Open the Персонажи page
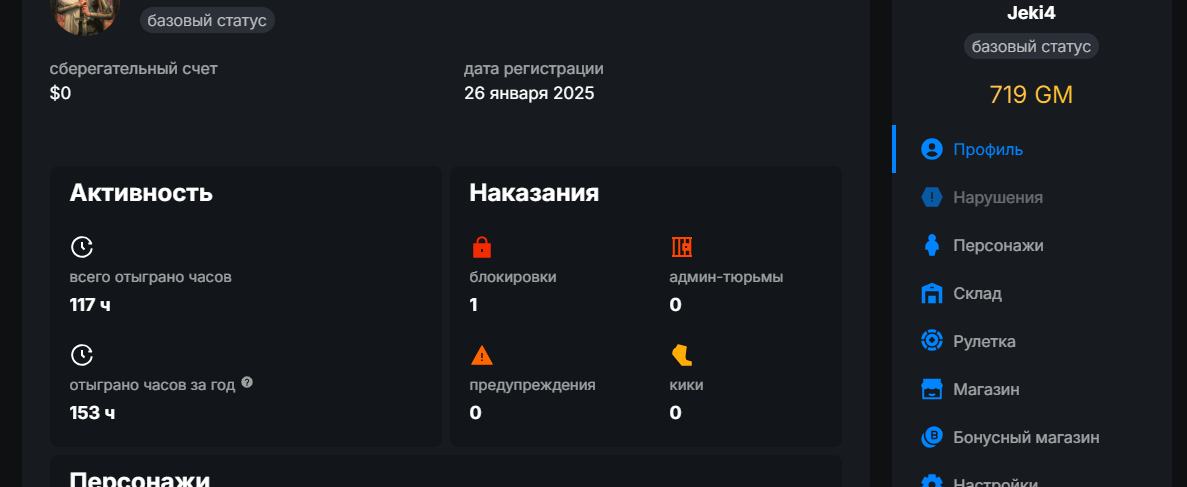Screen dimensions: 1187x487 (997, 246)
